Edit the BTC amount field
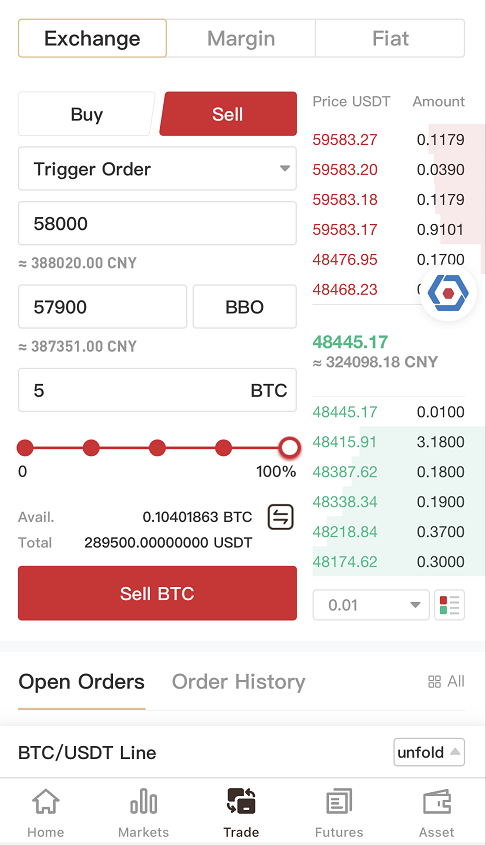Viewport: 486px width, 845px height. point(157,390)
